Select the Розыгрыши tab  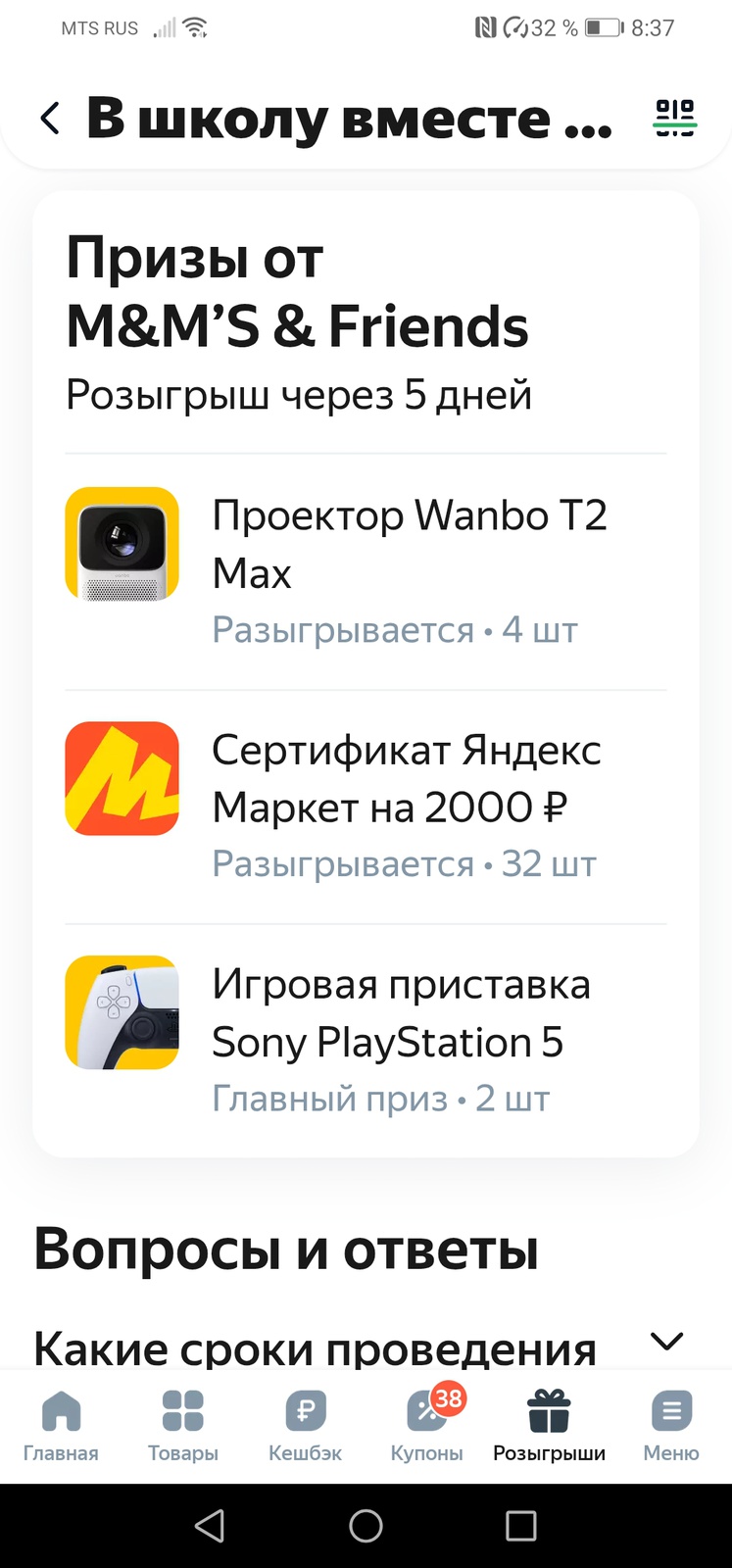click(x=549, y=1424)
